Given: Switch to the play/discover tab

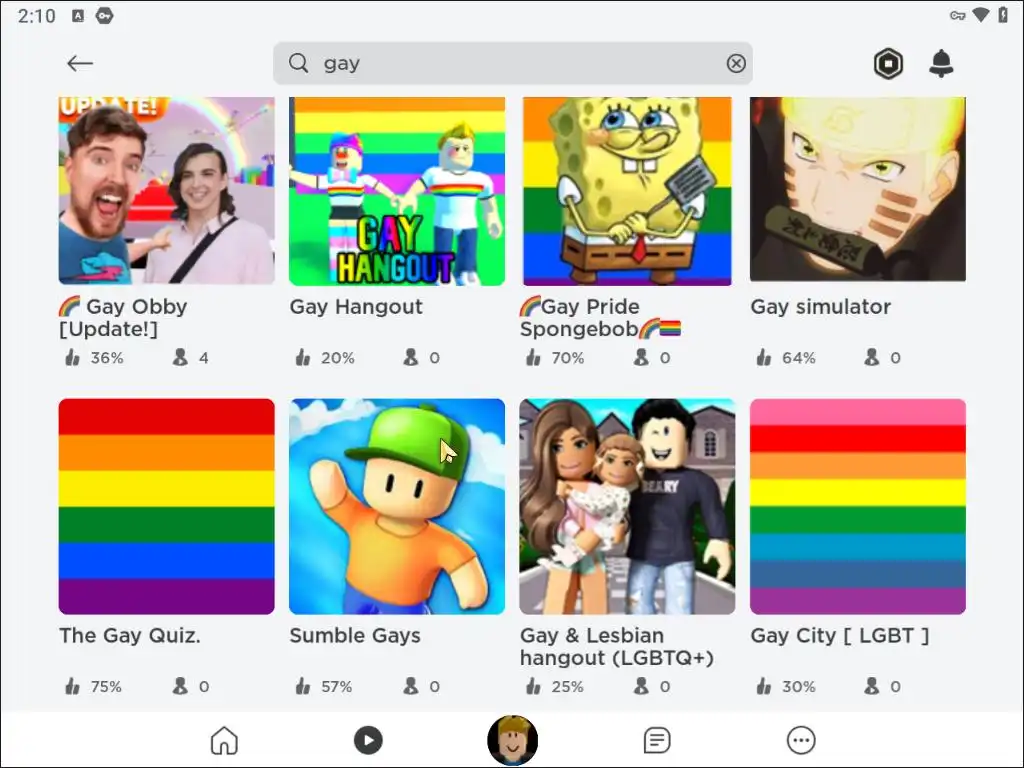Looking at the screenshot, I should click(368, 740).
